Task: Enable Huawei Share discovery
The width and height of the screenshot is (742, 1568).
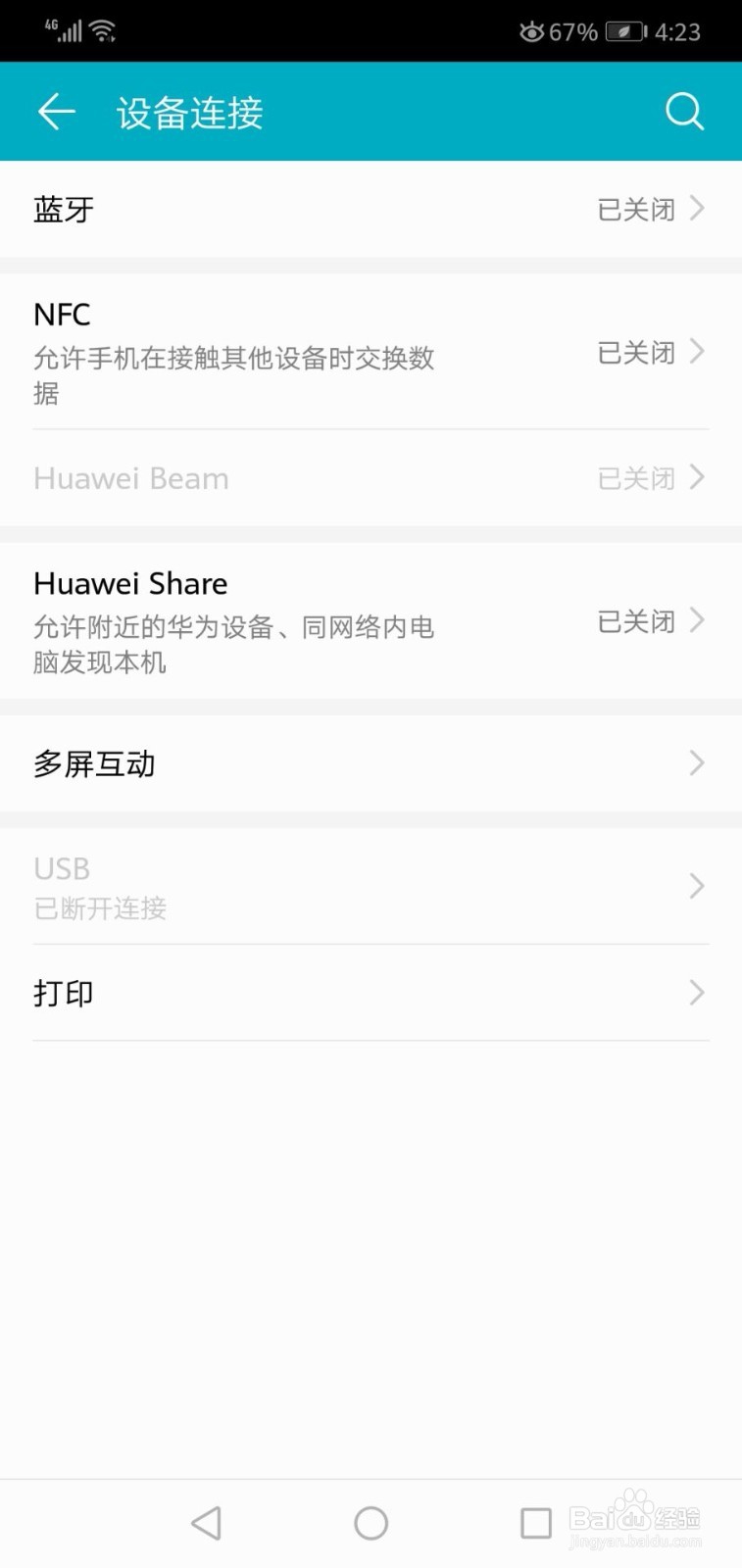Action: pos(371,620)
